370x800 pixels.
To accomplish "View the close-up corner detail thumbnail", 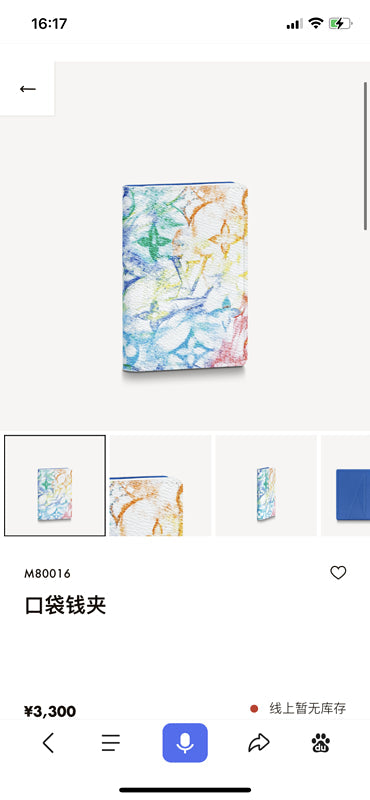I will point(160,486).
